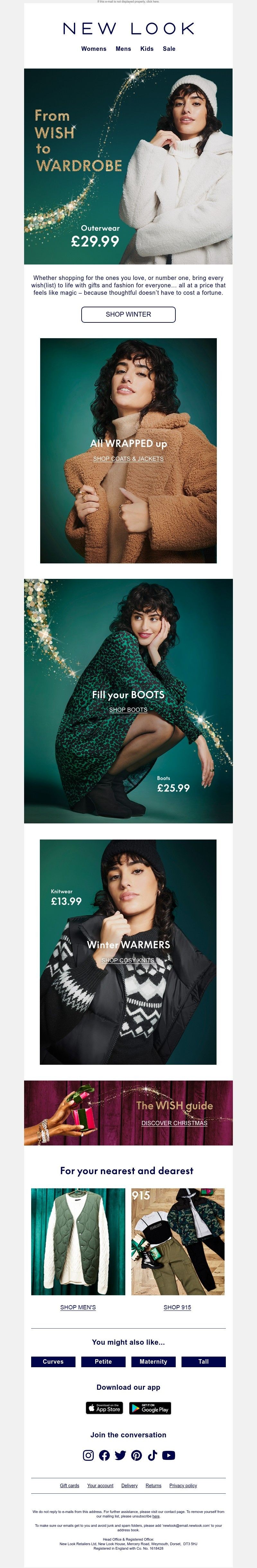
Task: Select the Petite button
Action: (103, 1362)
